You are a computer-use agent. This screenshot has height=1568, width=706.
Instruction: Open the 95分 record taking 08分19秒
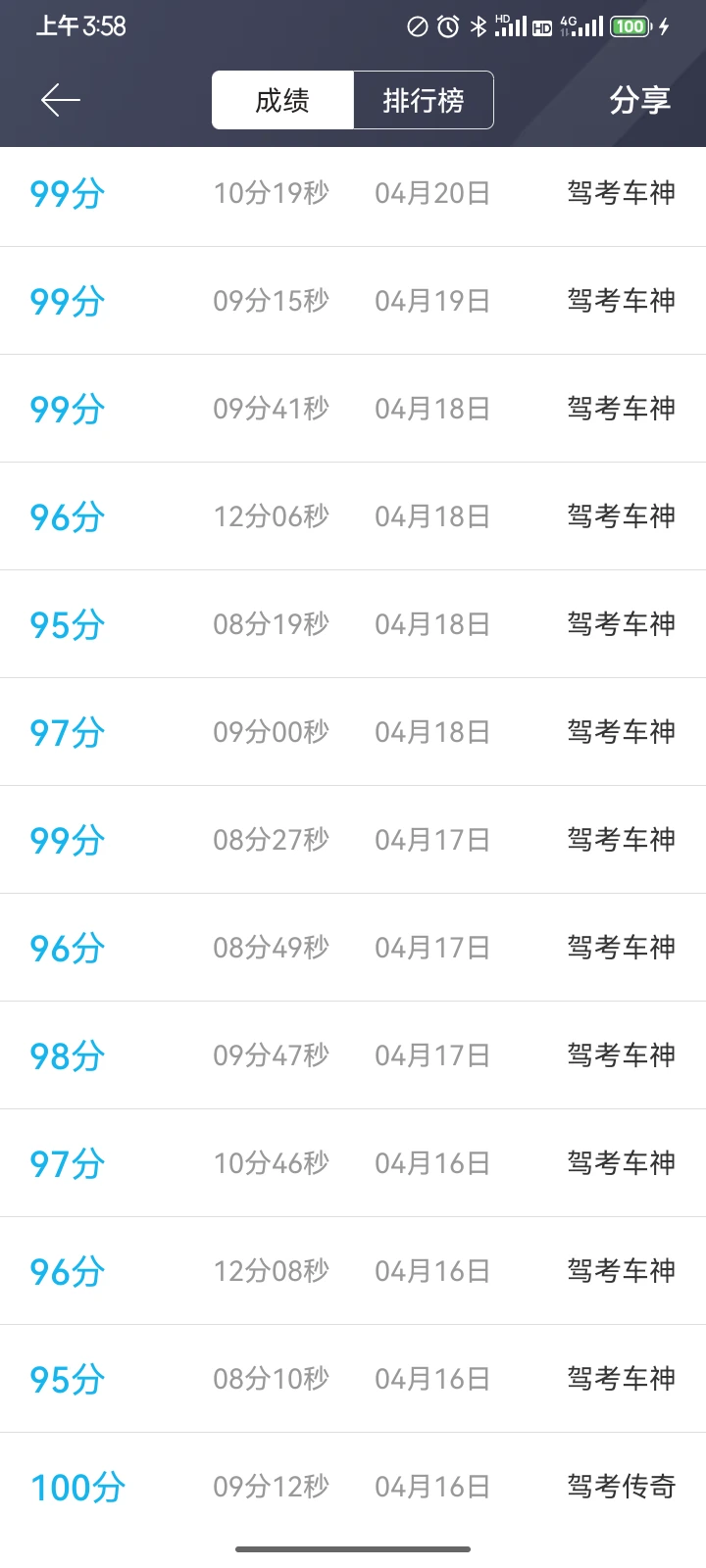click(353, 624)
